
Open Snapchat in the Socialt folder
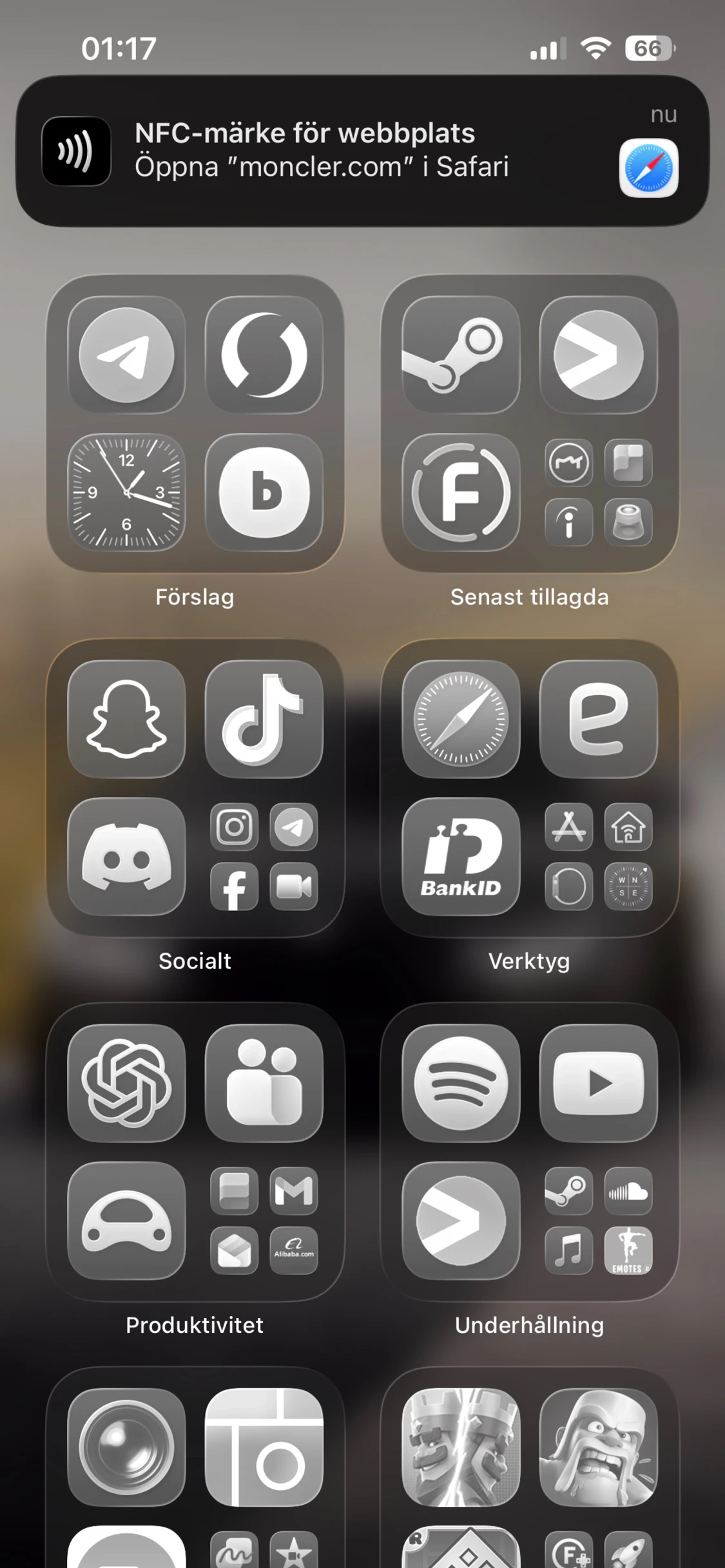[x=126, y=719]
